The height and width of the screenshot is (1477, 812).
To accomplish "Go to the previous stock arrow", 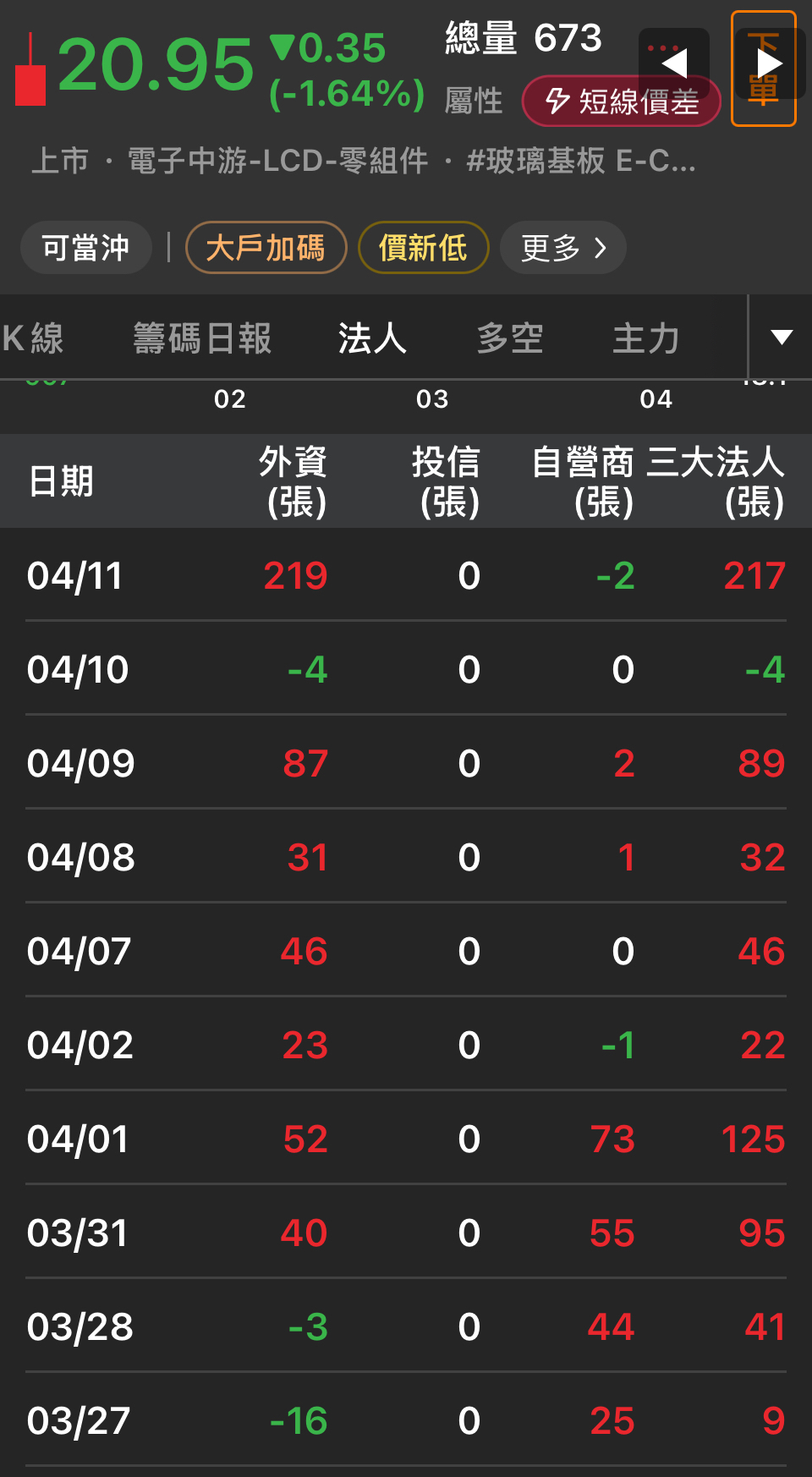I will tap(674, 62).
